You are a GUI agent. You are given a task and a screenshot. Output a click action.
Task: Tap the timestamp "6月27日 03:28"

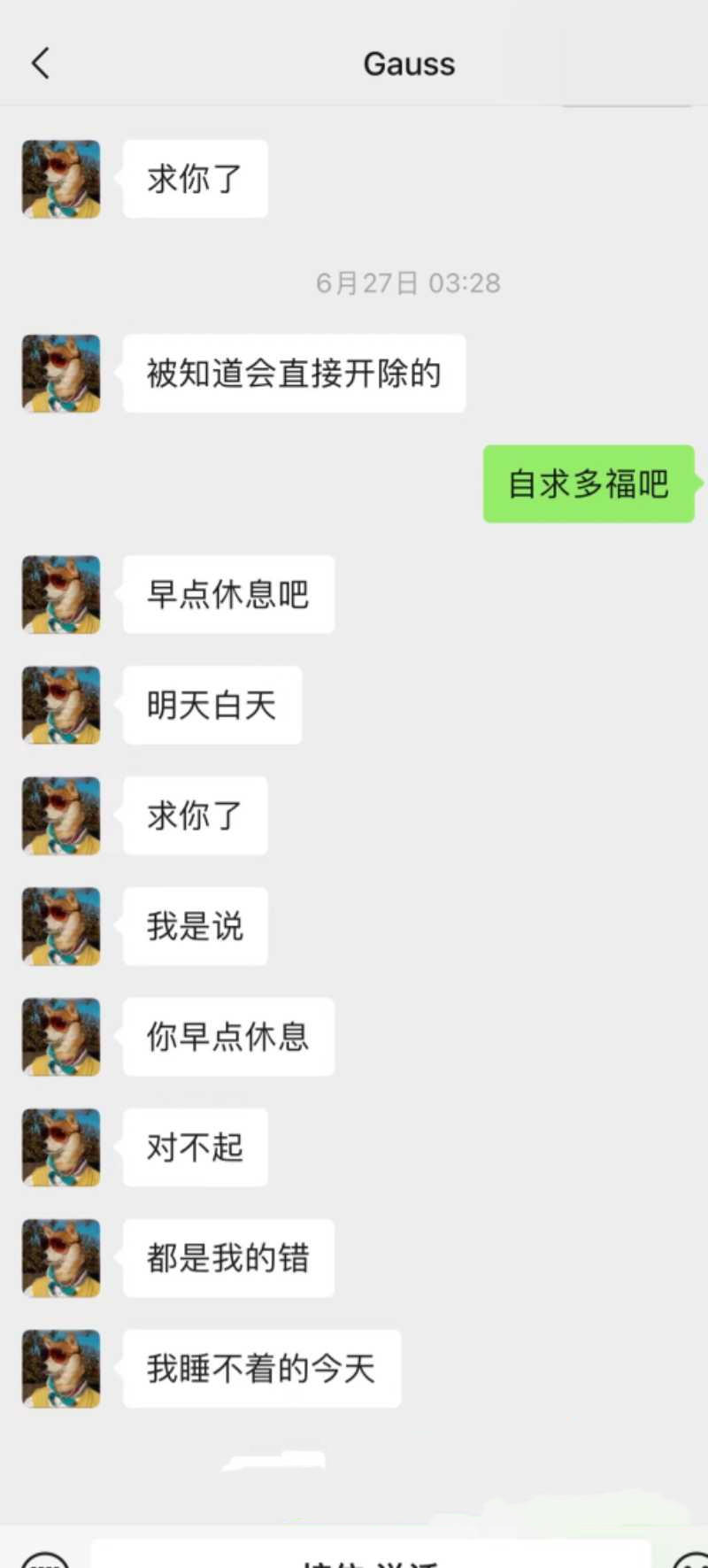point(409,282)
